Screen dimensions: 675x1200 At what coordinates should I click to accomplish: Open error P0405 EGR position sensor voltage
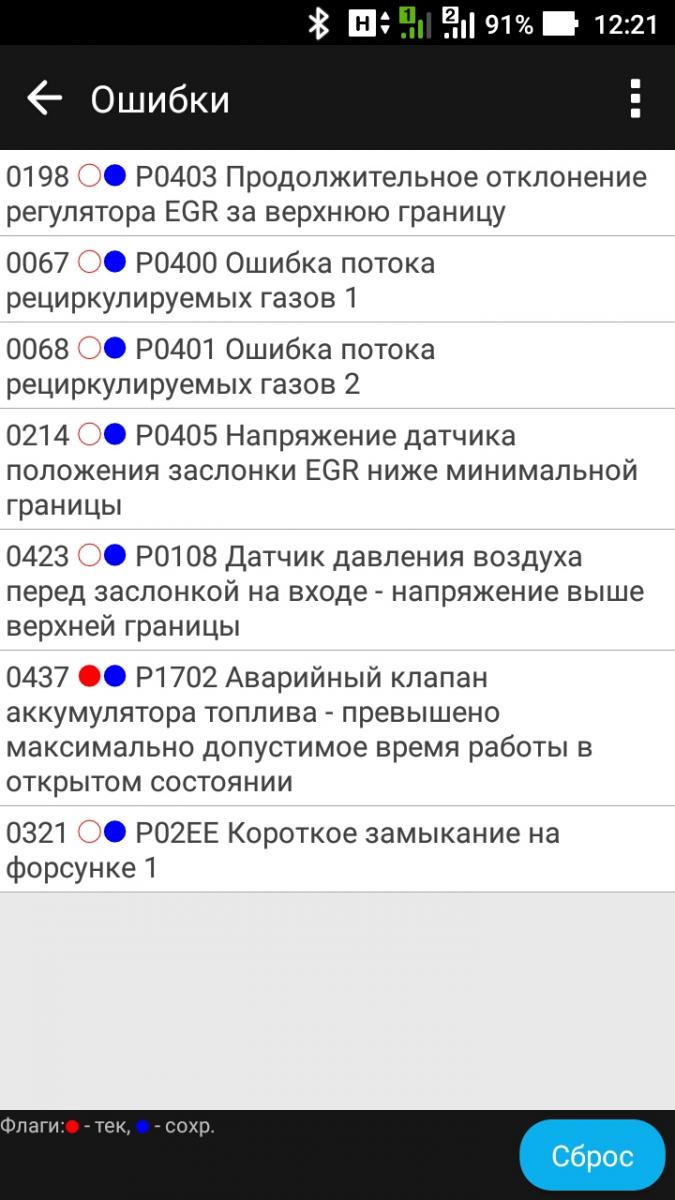pos(337,469)
